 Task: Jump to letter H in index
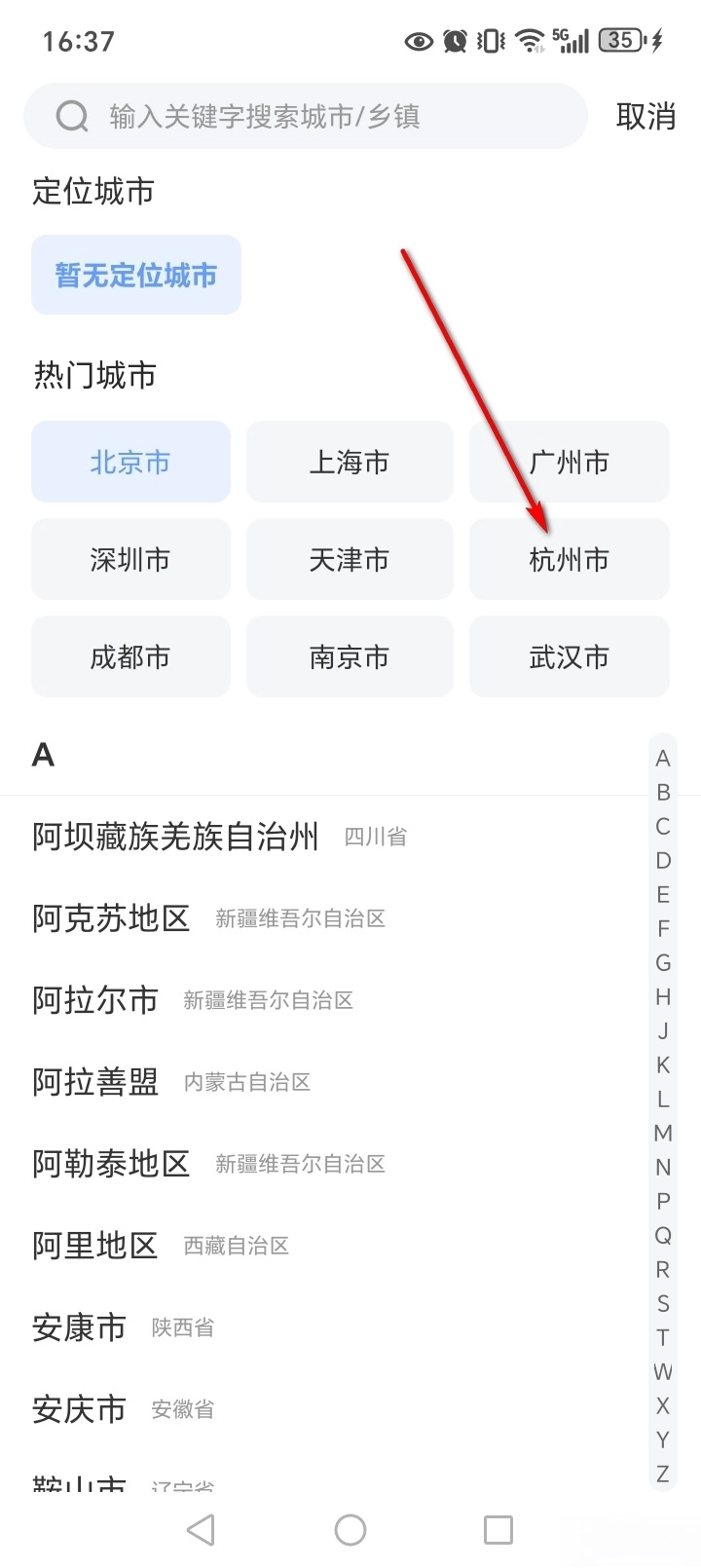tap(663, 996)
